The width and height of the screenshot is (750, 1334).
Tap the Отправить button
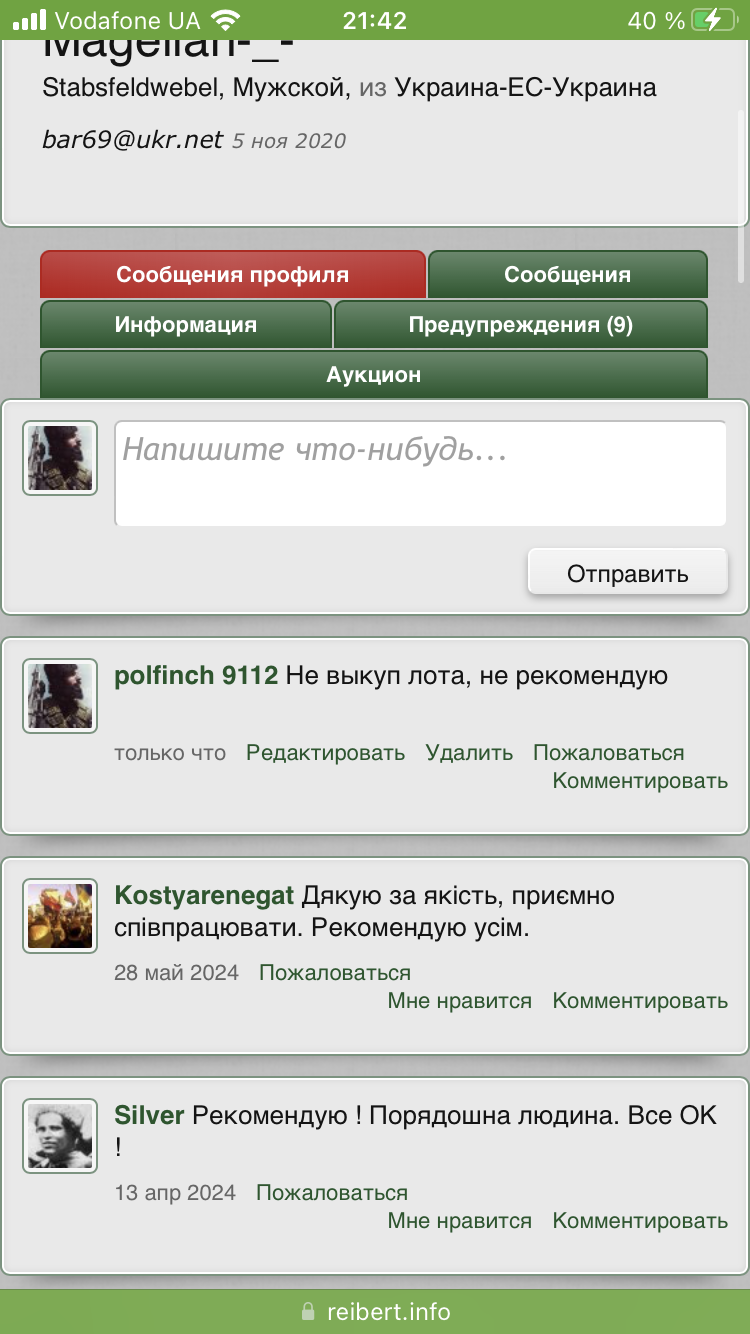[627, 573]
